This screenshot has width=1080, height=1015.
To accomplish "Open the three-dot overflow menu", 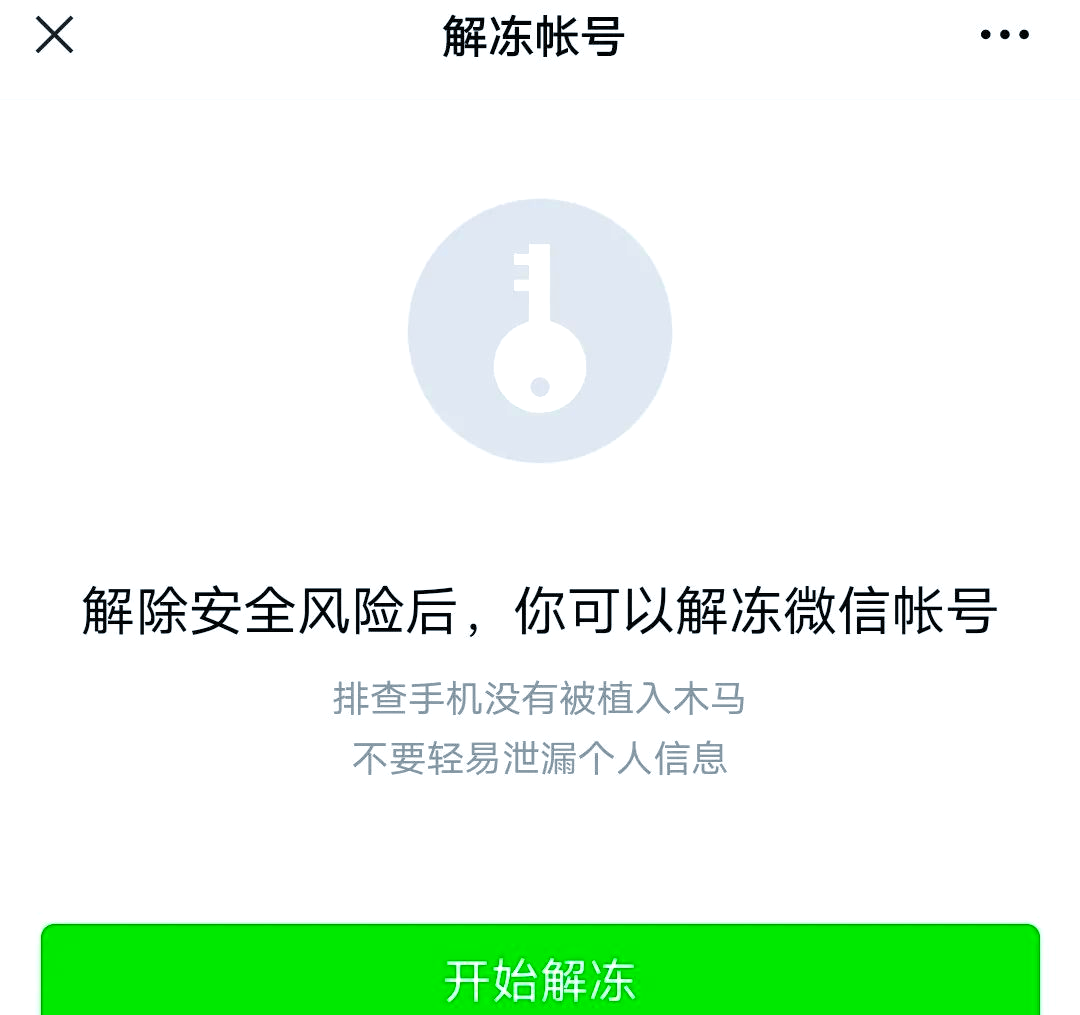I will click(x=1004, y=35).
